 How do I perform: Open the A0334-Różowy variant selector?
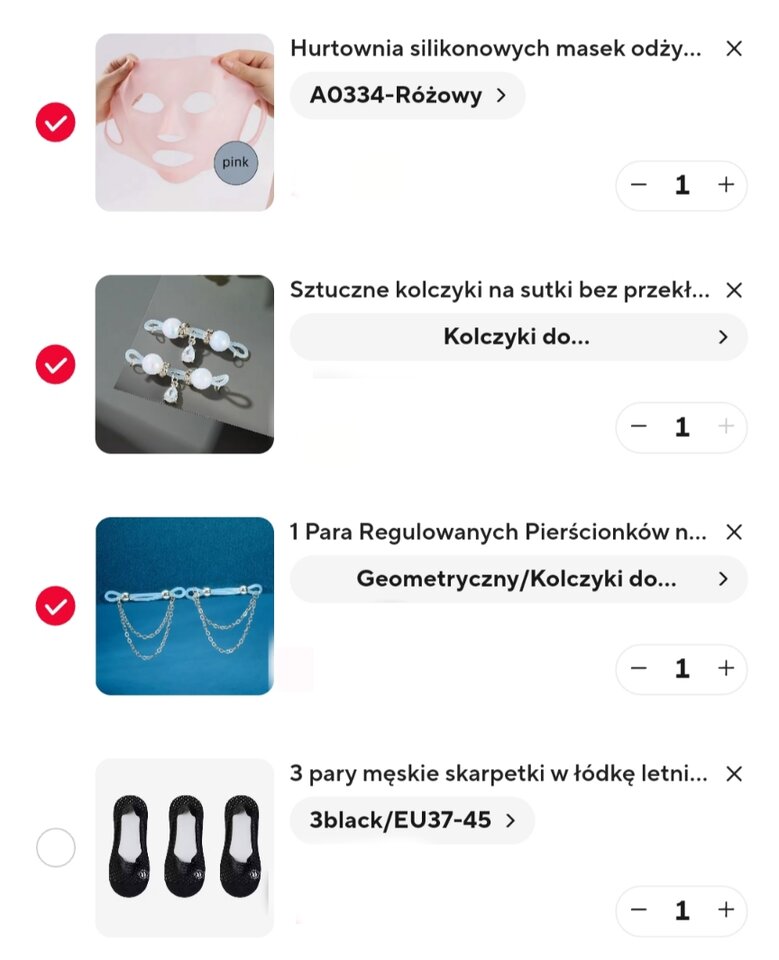point(407,96)
